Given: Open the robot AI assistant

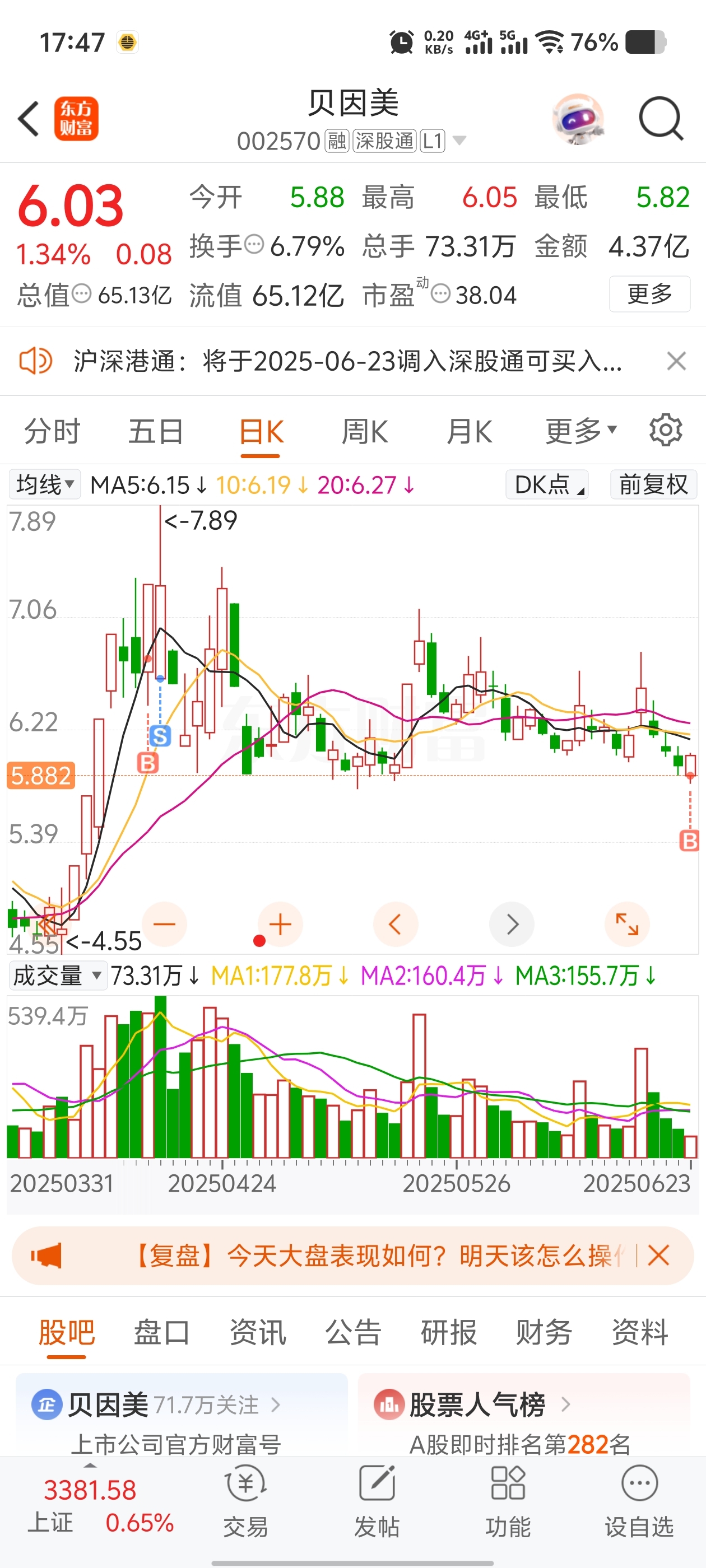Looking at the screenshot, I should pyautogui.click(x=578, y=119).
